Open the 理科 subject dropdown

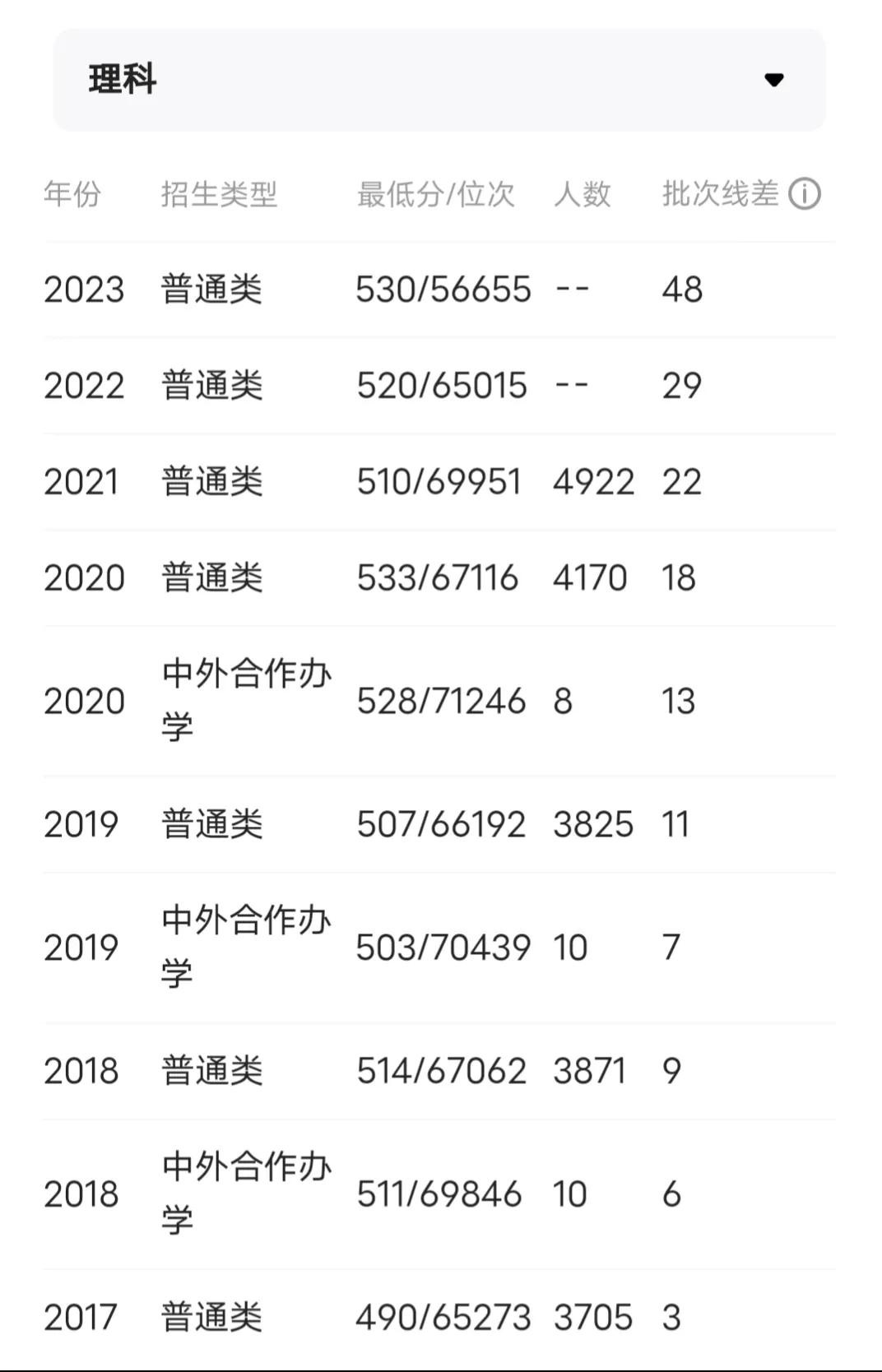pyautogui.click(x=439, y=80)
